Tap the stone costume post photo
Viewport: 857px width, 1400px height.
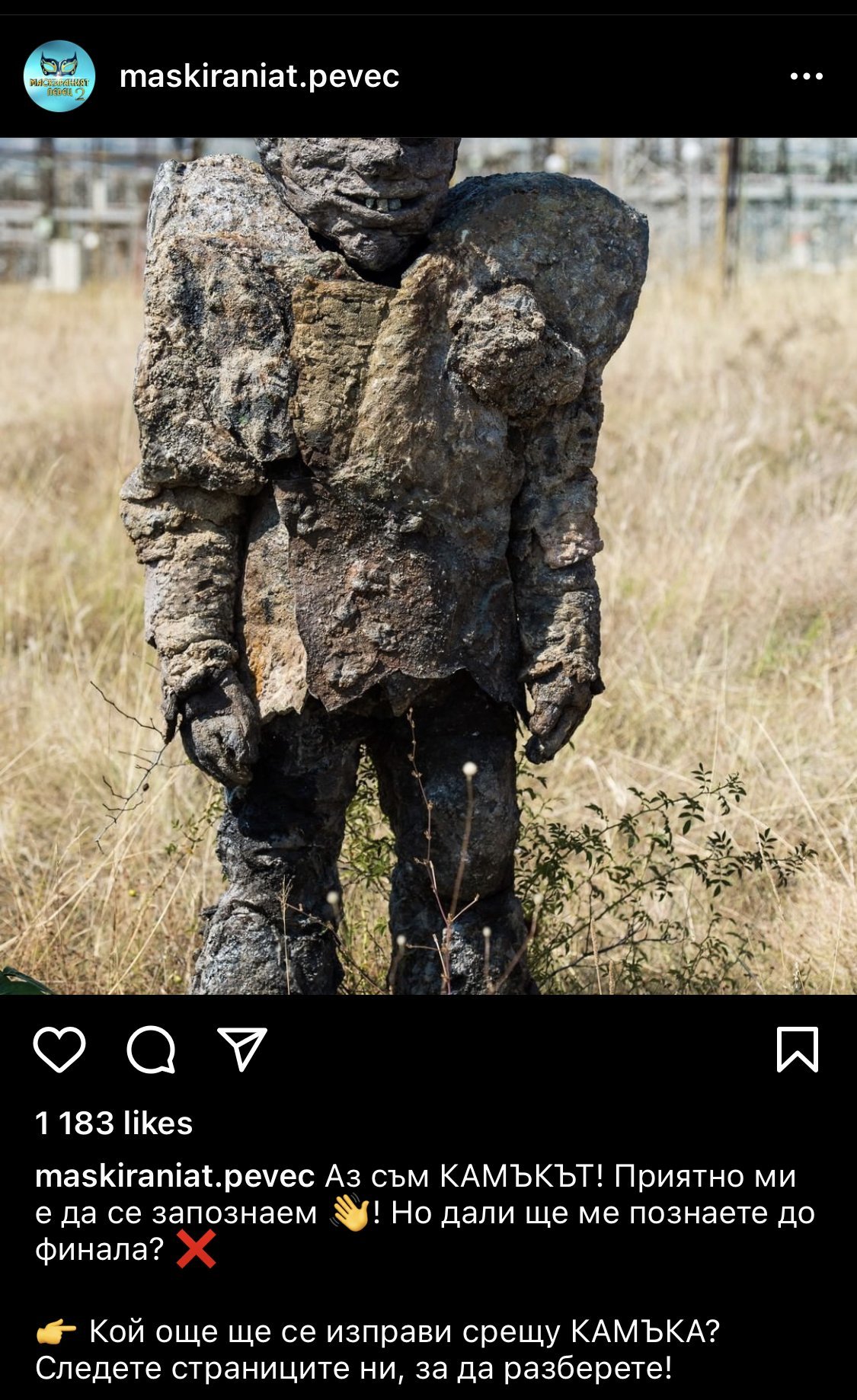tap(428, 566)
